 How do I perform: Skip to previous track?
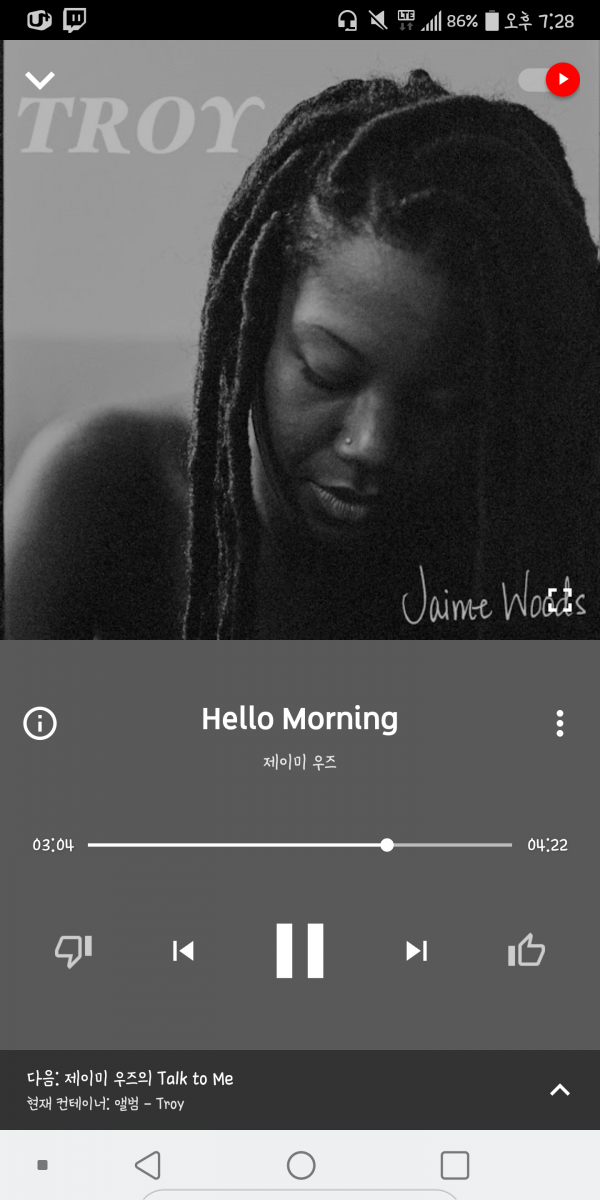(x=183, y=950)
